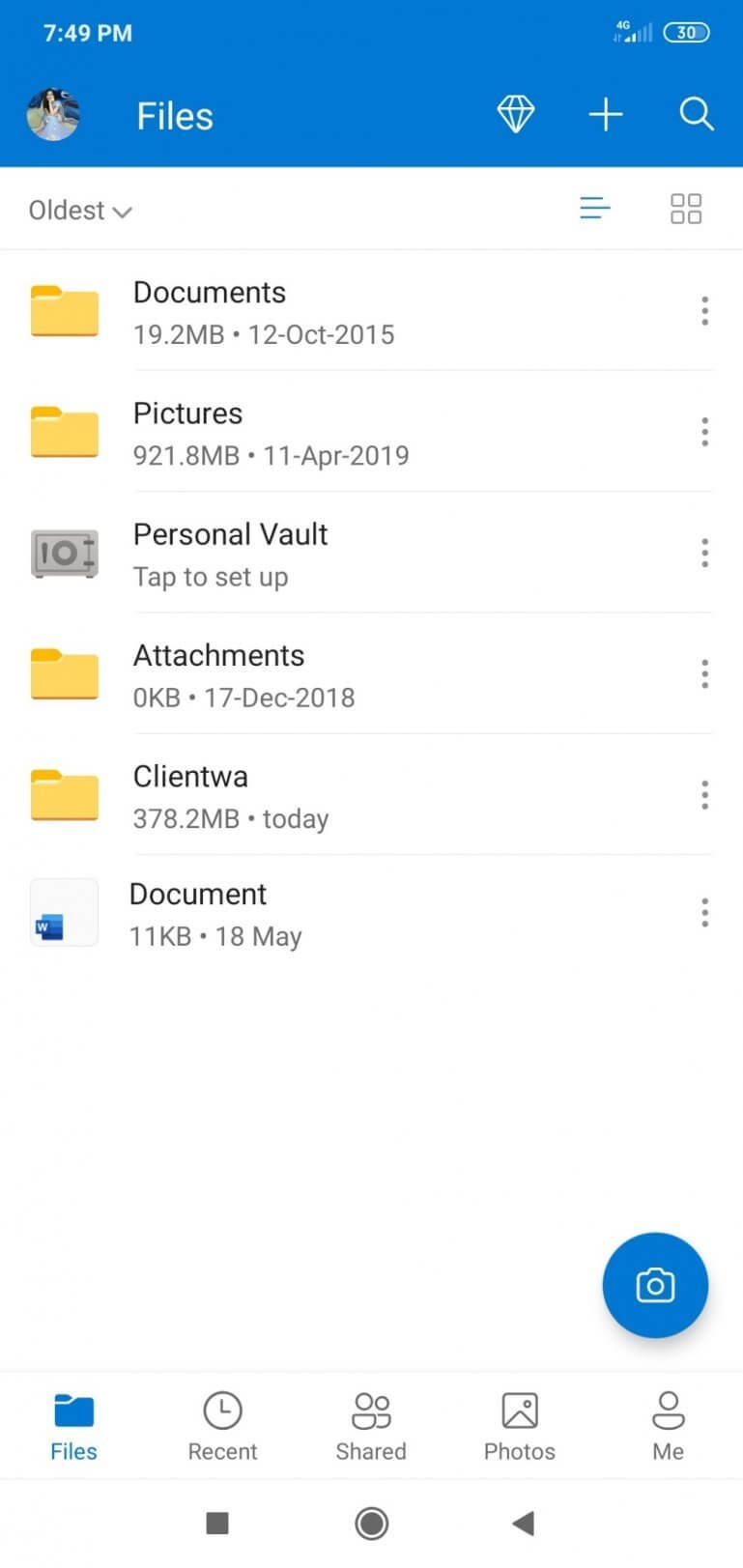Viewport: 743px width, 1568px height.
Task: Open the Word Document thumbnail
Action: tap(63, 911)
